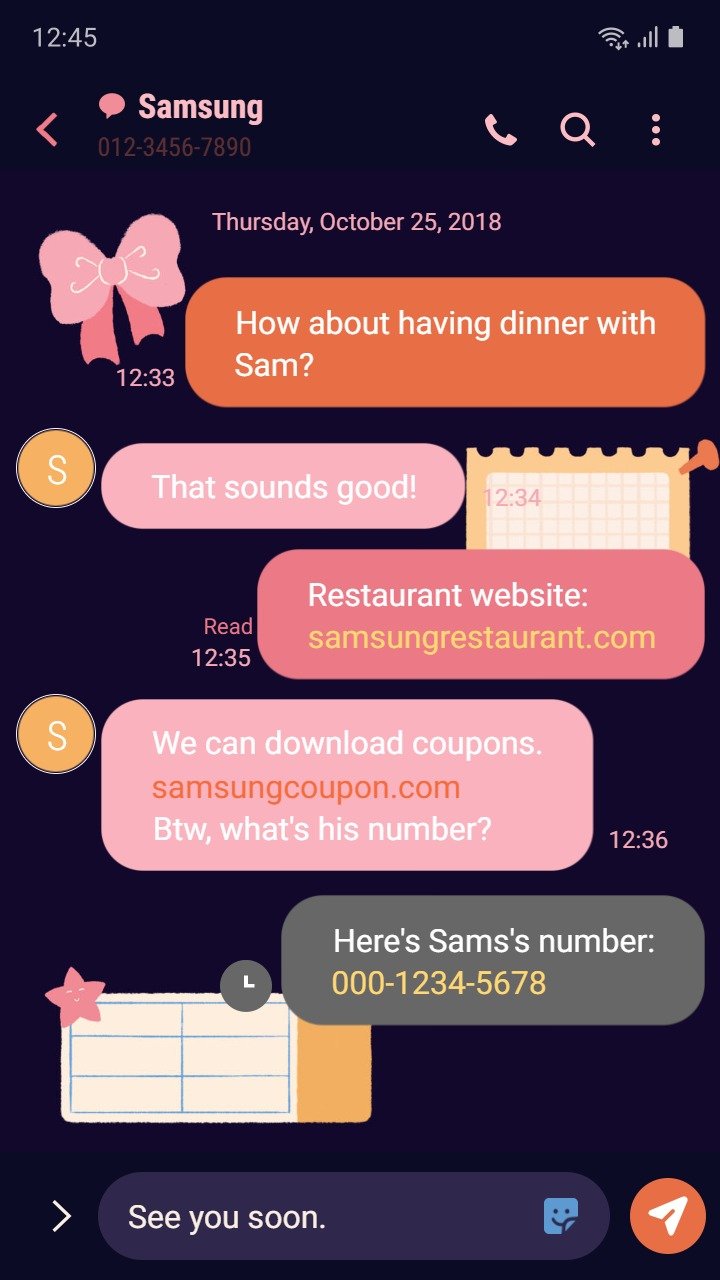Call the Samsung contact
The height and width of the screenshot is (1280, 720).
500,130
